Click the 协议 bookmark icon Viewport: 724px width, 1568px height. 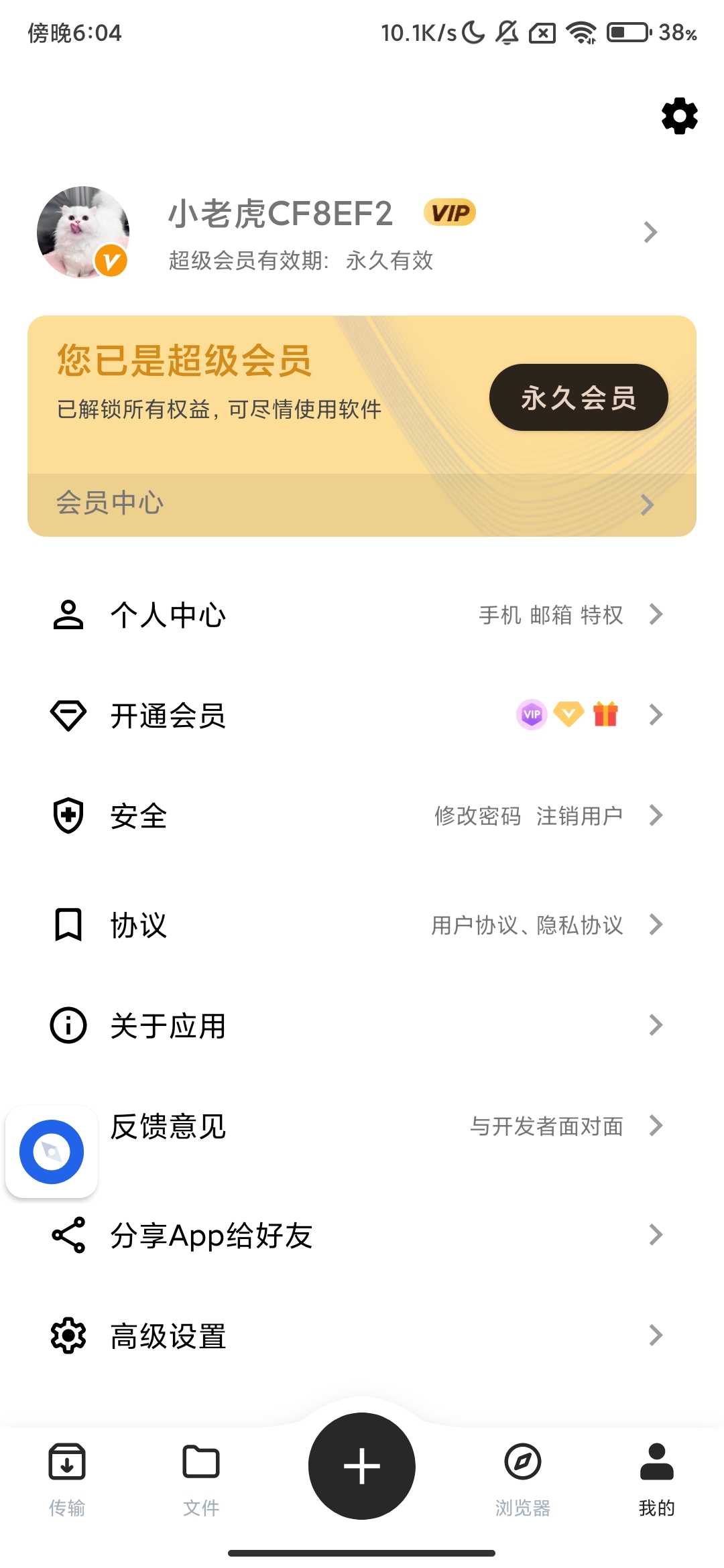point(68,925)
